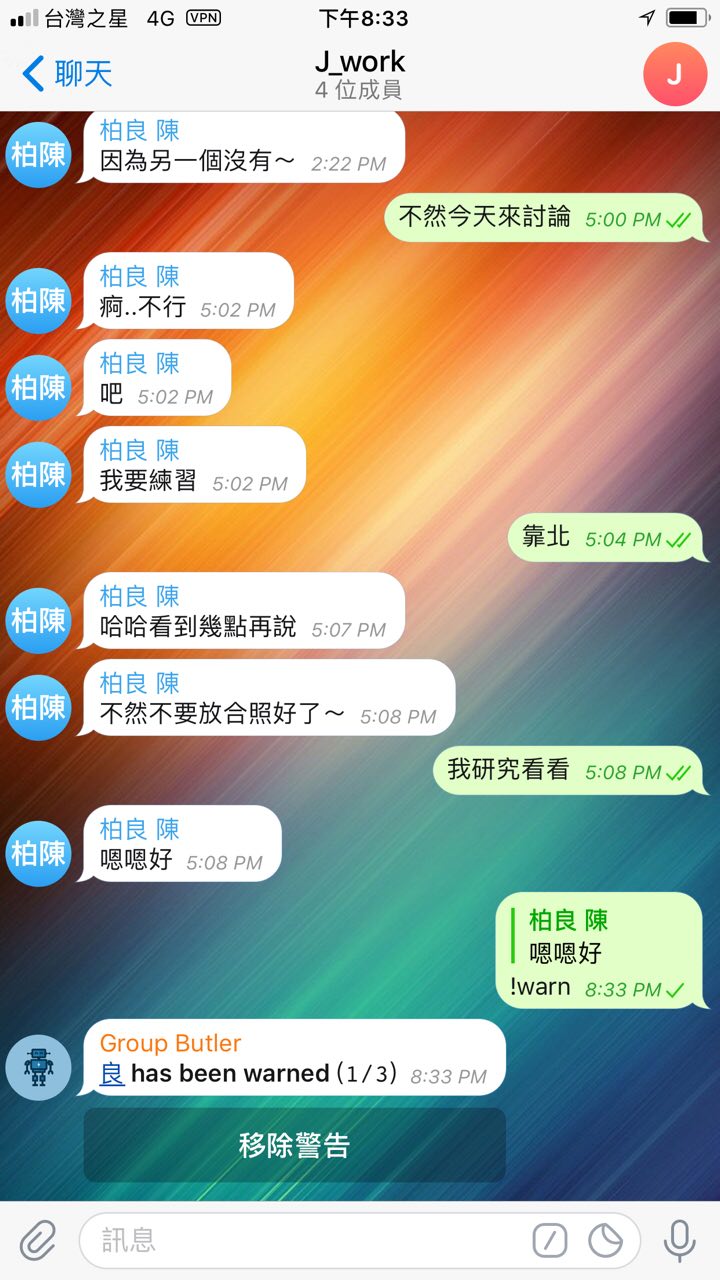Tap the Group Butler sender name
This screenshot has height=1280, width=720.
point(170,1043)
